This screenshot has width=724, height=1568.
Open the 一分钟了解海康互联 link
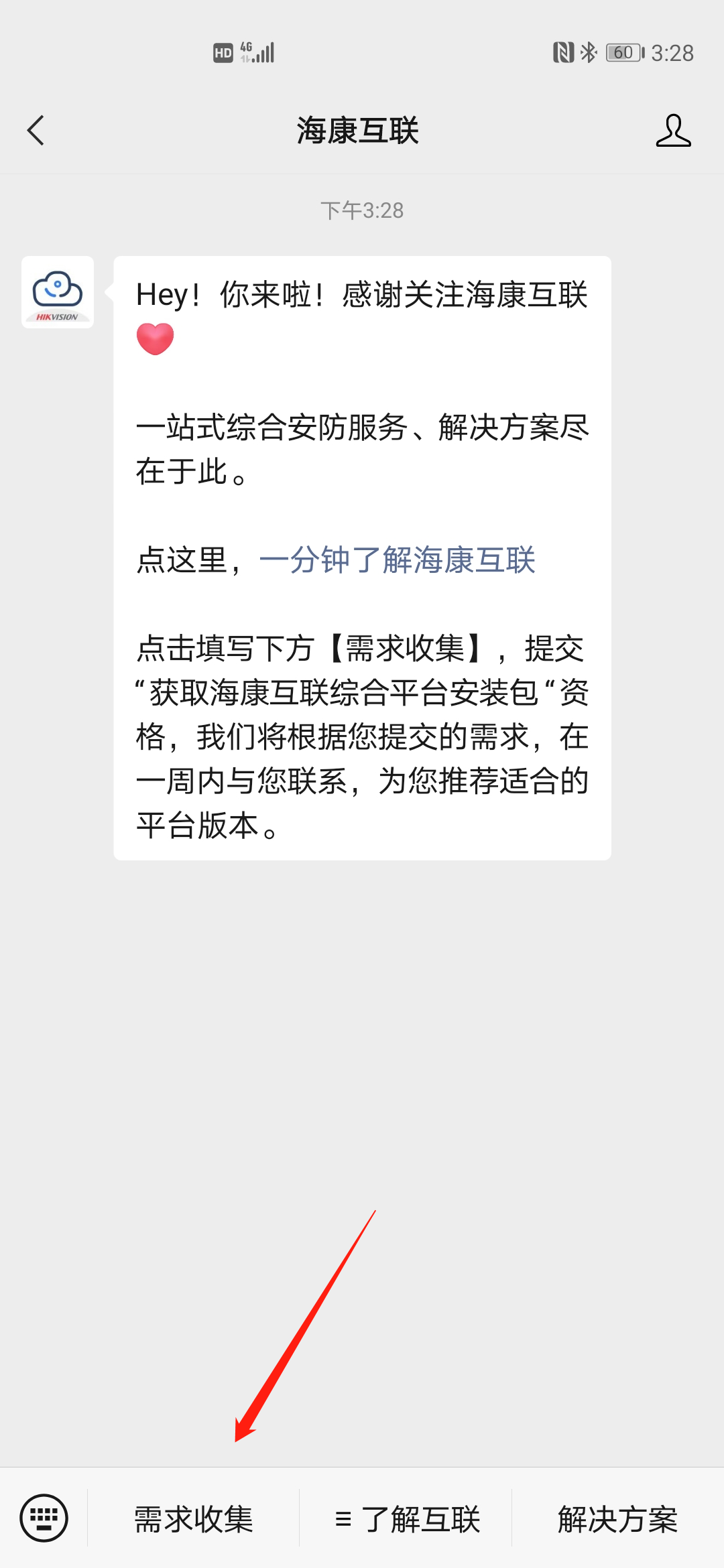(x=397, y=560)
